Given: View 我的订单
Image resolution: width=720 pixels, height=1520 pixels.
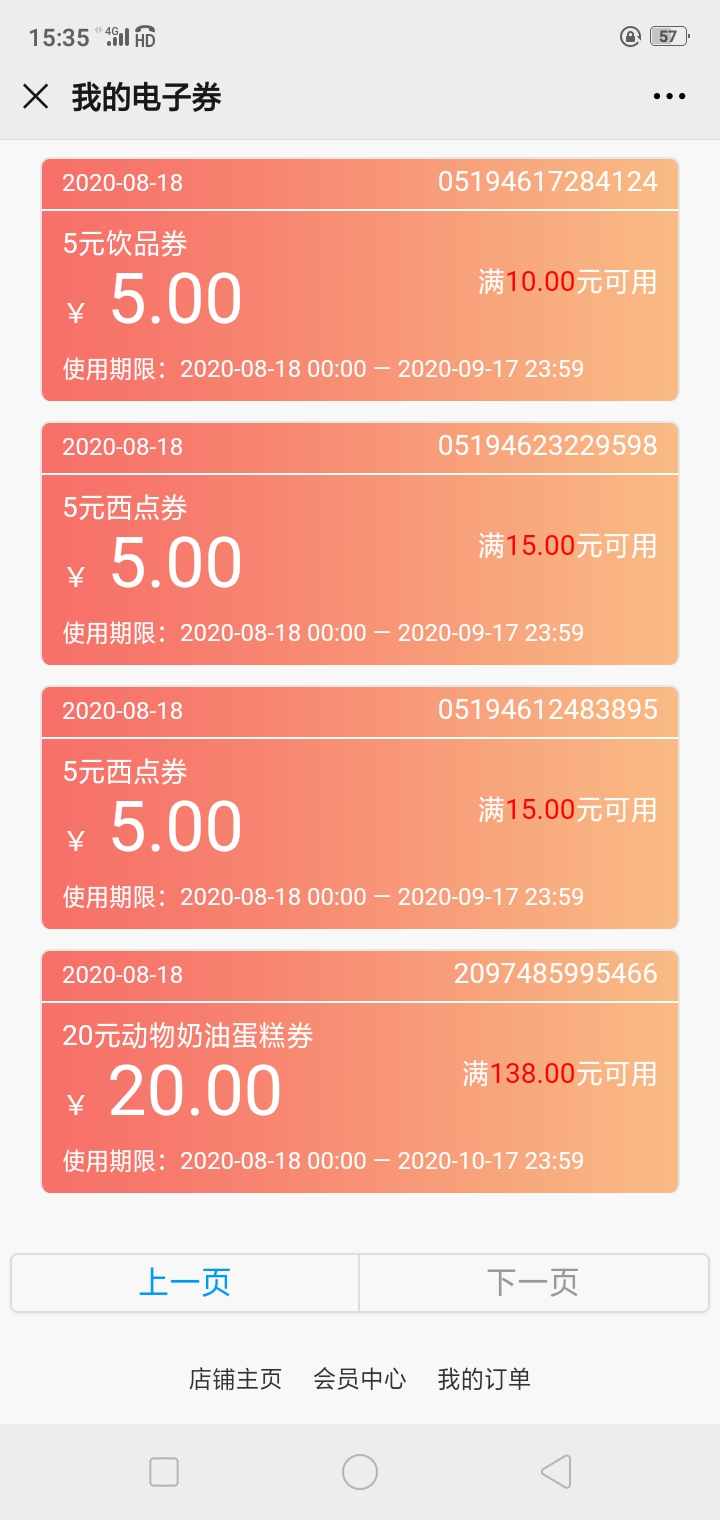Looking at the screenshot, I should [x=484, y=1380].
